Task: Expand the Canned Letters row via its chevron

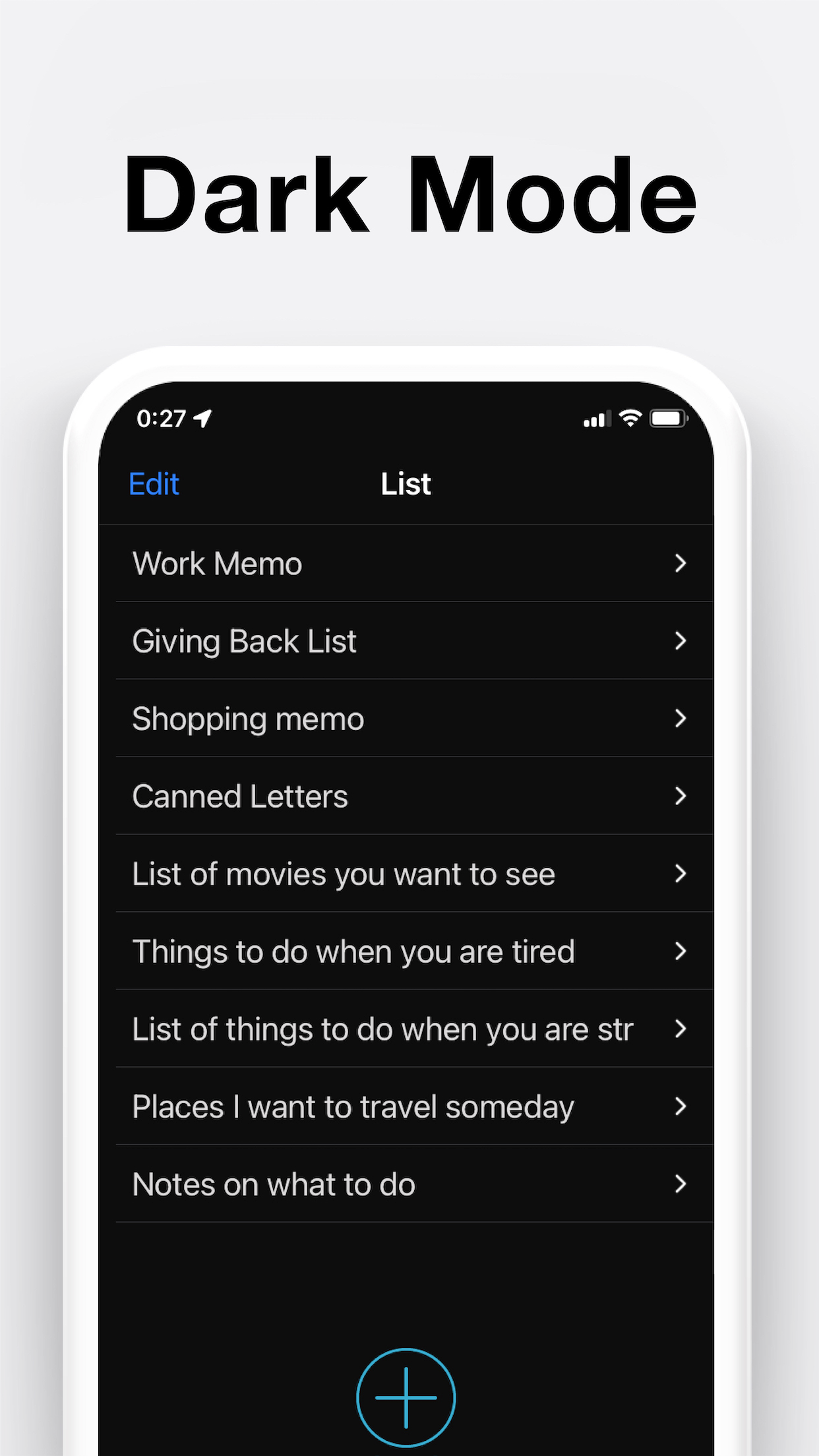Action: point(681,796)
